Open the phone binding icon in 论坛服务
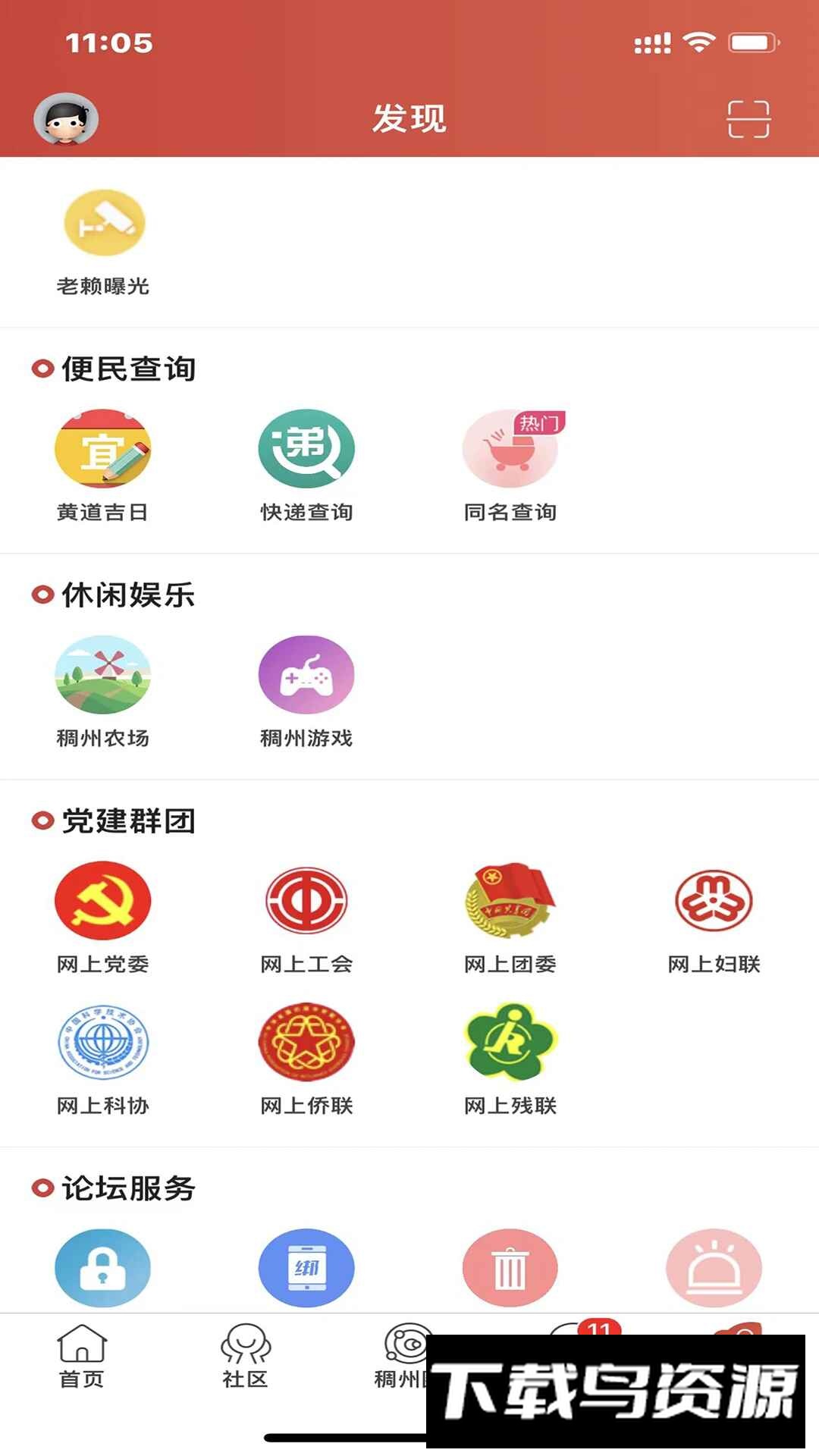This screenshot has height=1456, width=819. pos(306,1268)
